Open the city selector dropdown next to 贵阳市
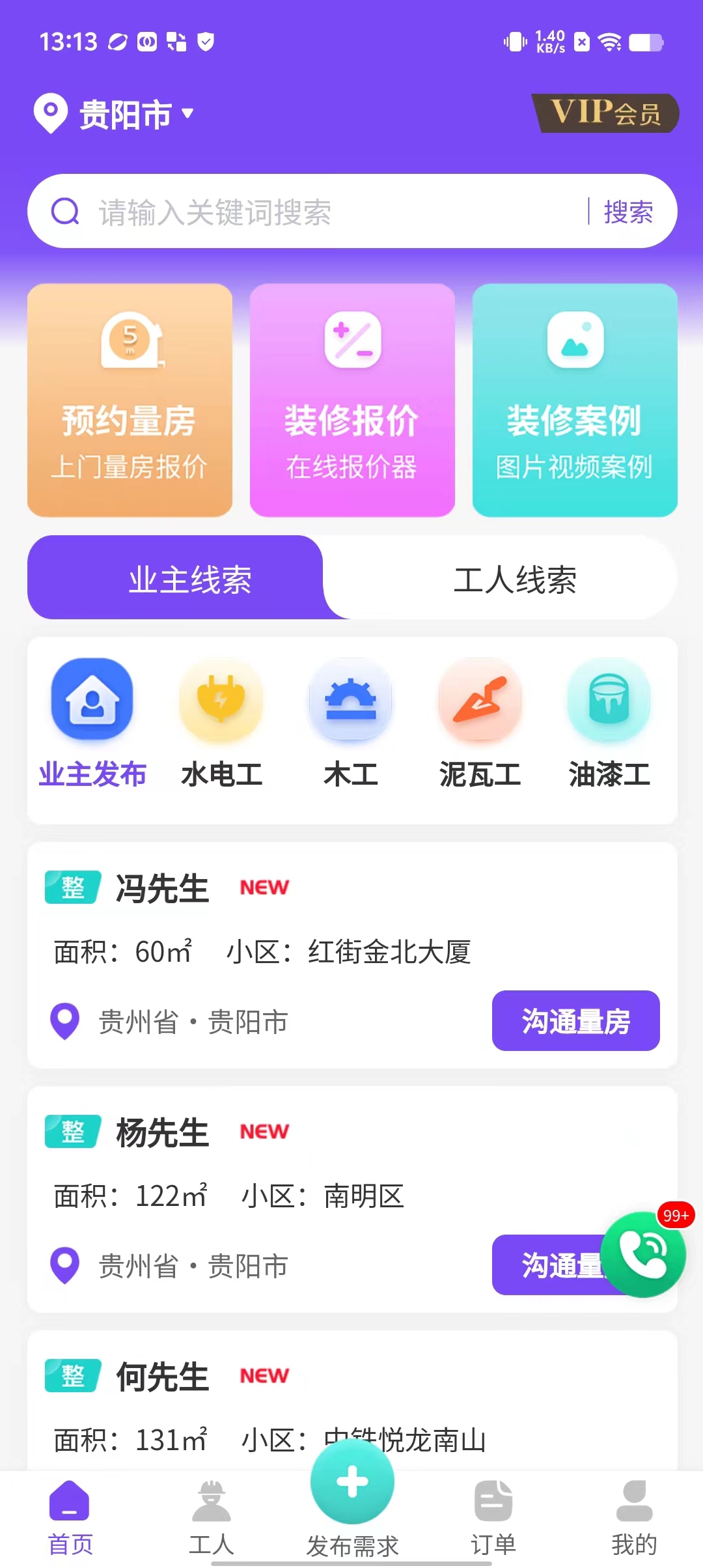 click(x=187, y=112)
